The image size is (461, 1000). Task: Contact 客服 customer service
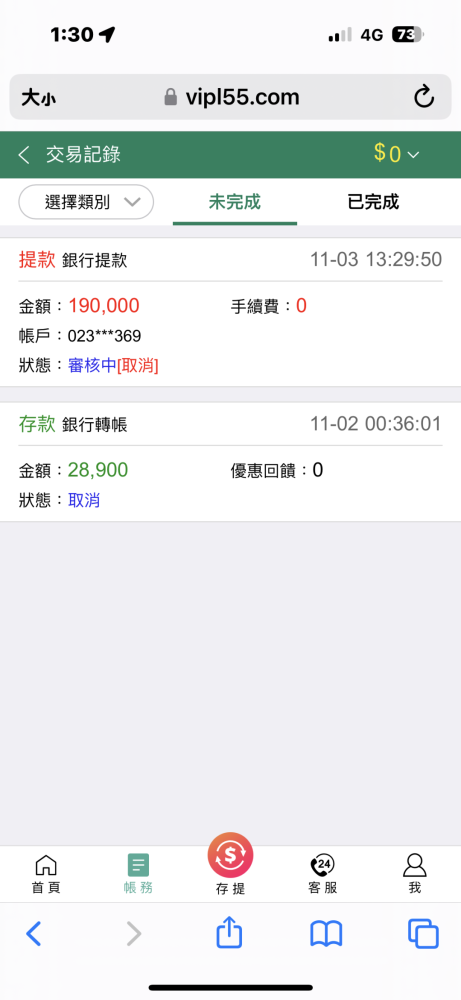point(323,874)
